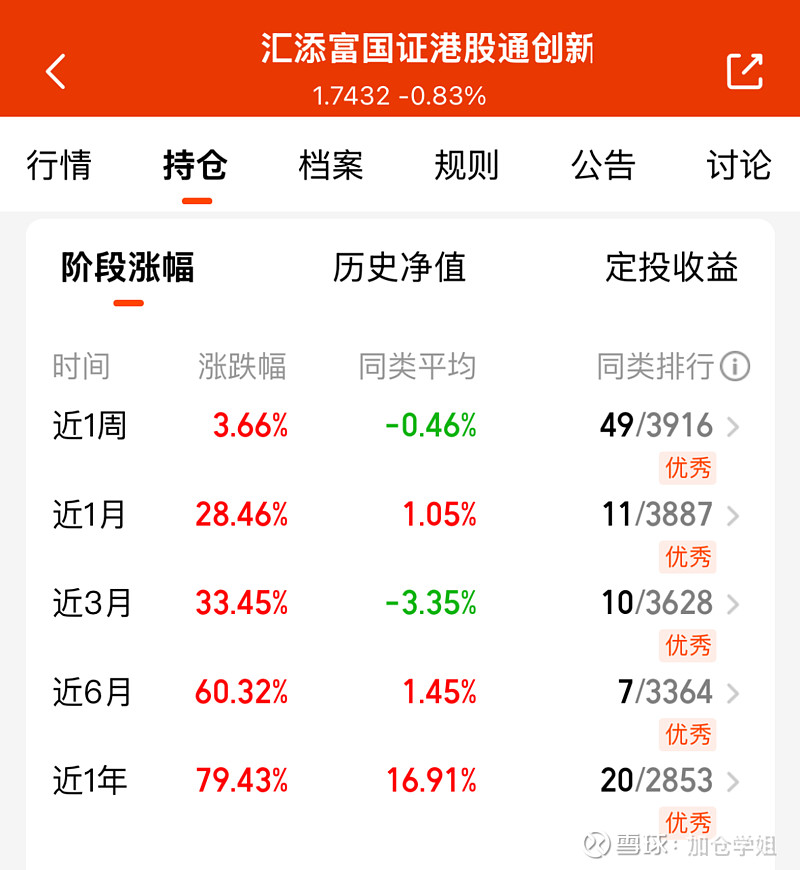Click the ranking link 49/3916
This screenshot has height=870, width=800.
(x=656, y=425)
